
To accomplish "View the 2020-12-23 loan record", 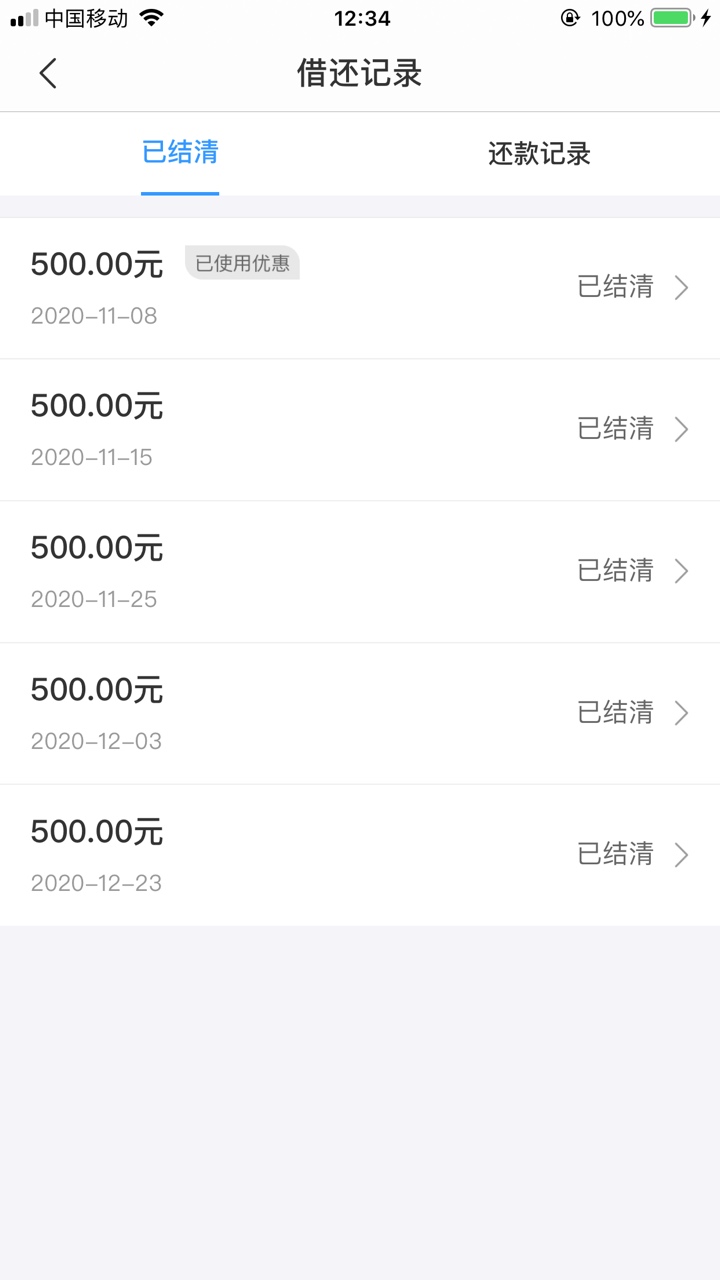I will click(360, 856).
